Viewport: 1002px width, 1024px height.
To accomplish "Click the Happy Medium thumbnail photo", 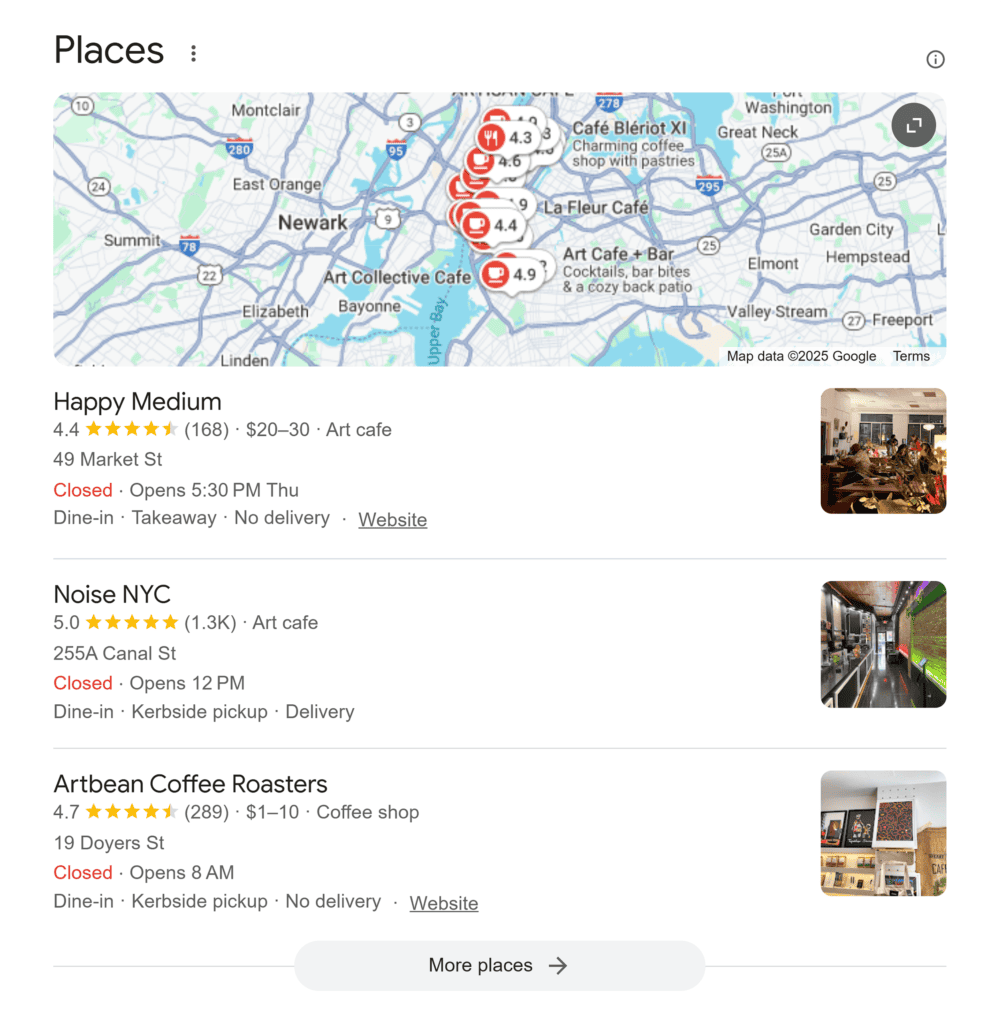I will coord(883,450).
